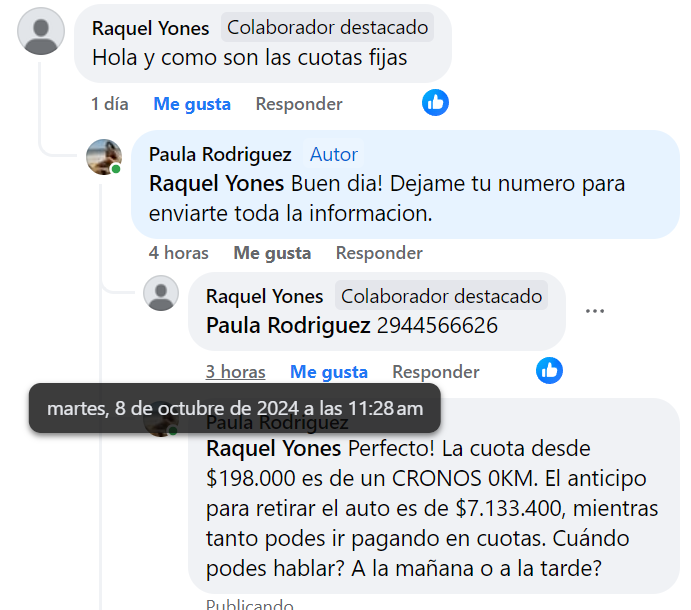Like Paula Rodriguez's 'Buen dia' reply
This screenshot has height=610, width=691.
click(272, 253)
